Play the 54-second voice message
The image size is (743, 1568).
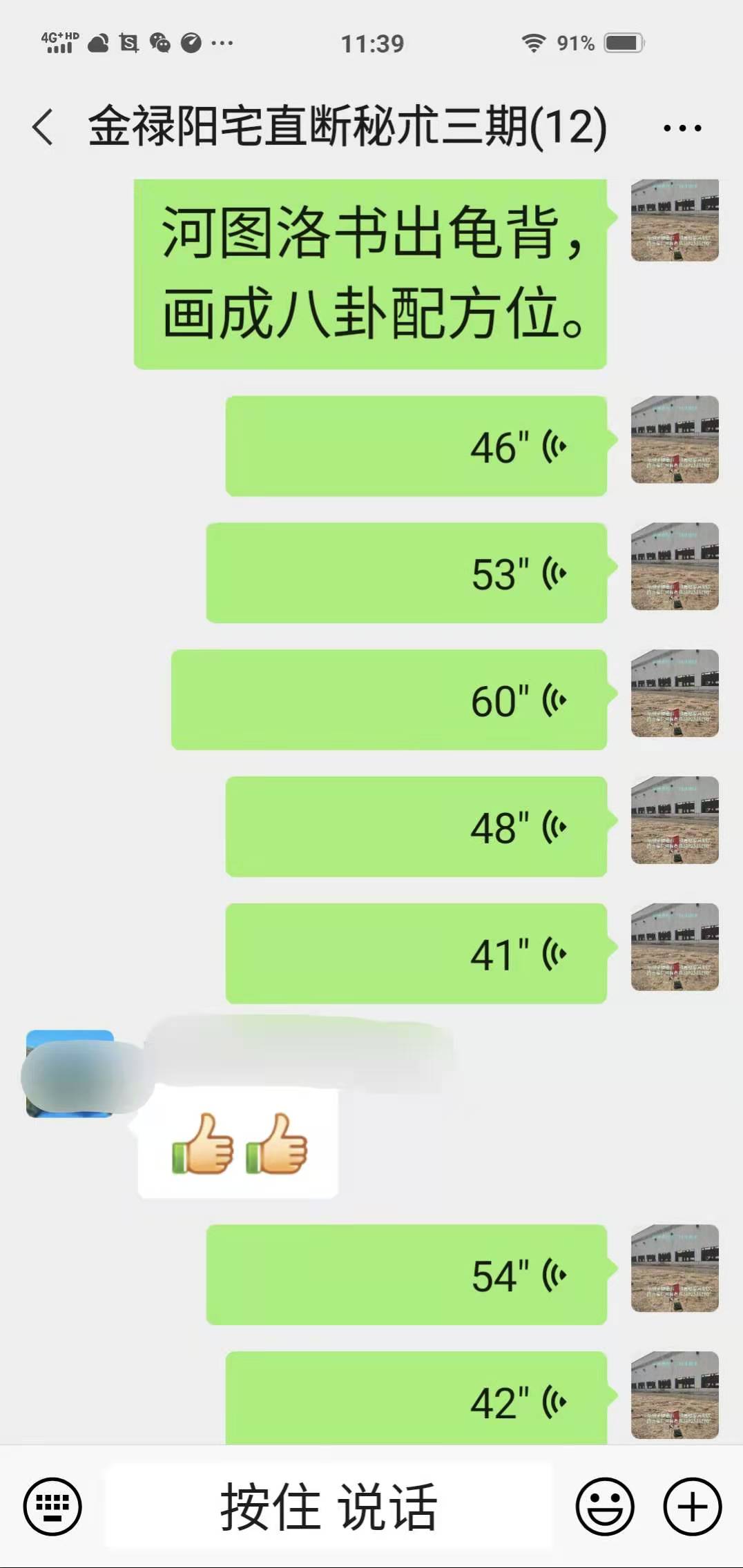407,1275
